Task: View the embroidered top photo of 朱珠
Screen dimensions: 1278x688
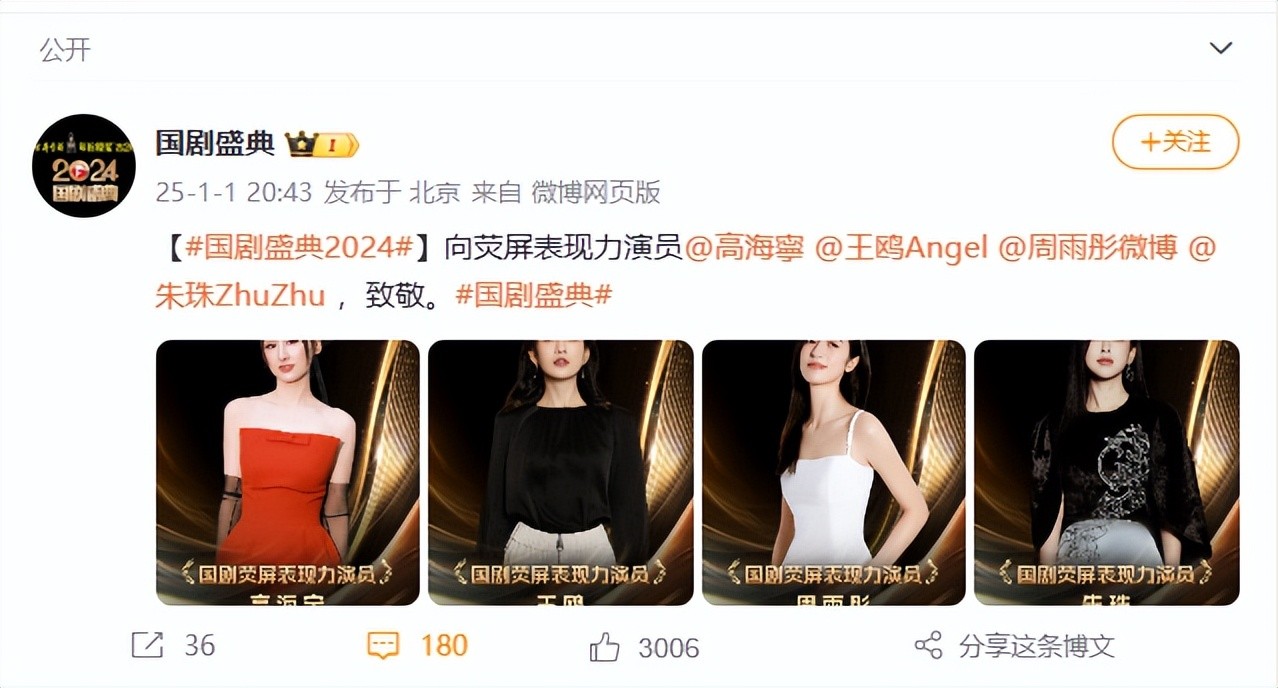Action: pyautogui.click(x=1106, y=472)
